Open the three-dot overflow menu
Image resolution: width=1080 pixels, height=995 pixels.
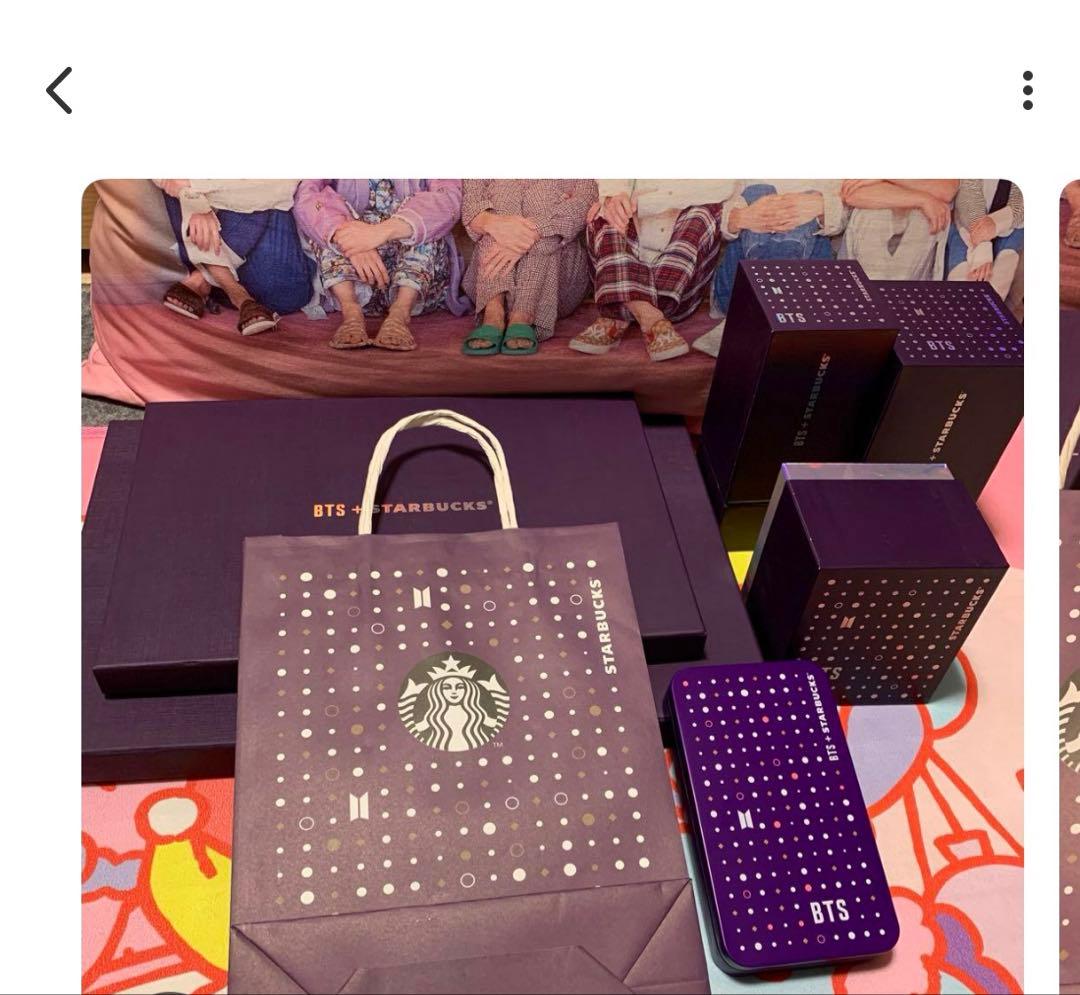point(1027,91)
